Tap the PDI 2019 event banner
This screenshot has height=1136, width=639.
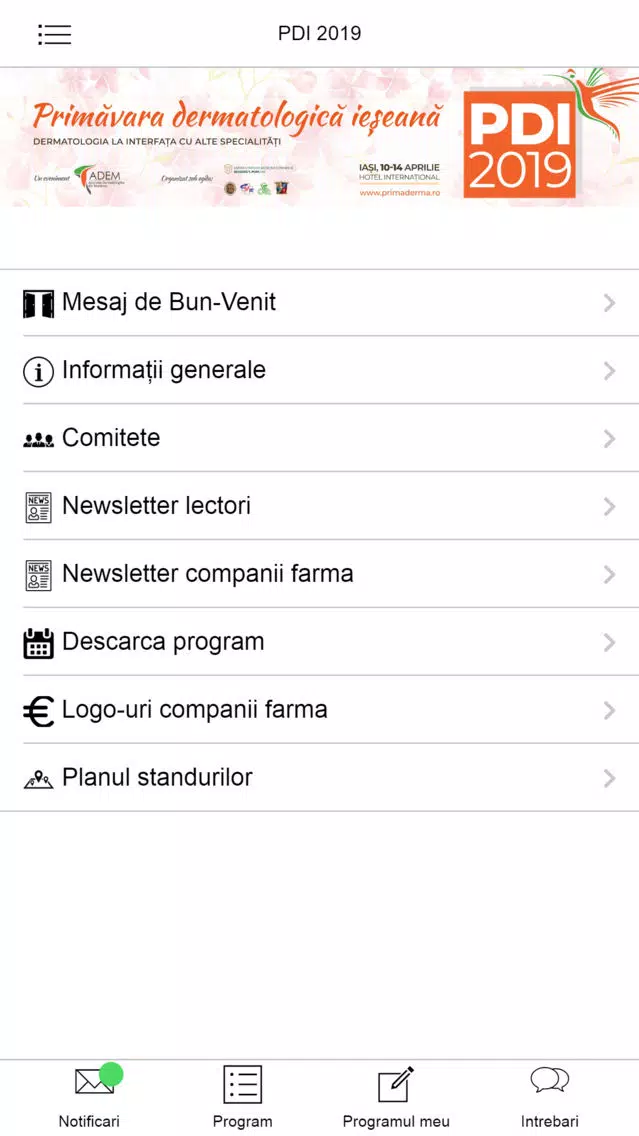tap(320, 137)
